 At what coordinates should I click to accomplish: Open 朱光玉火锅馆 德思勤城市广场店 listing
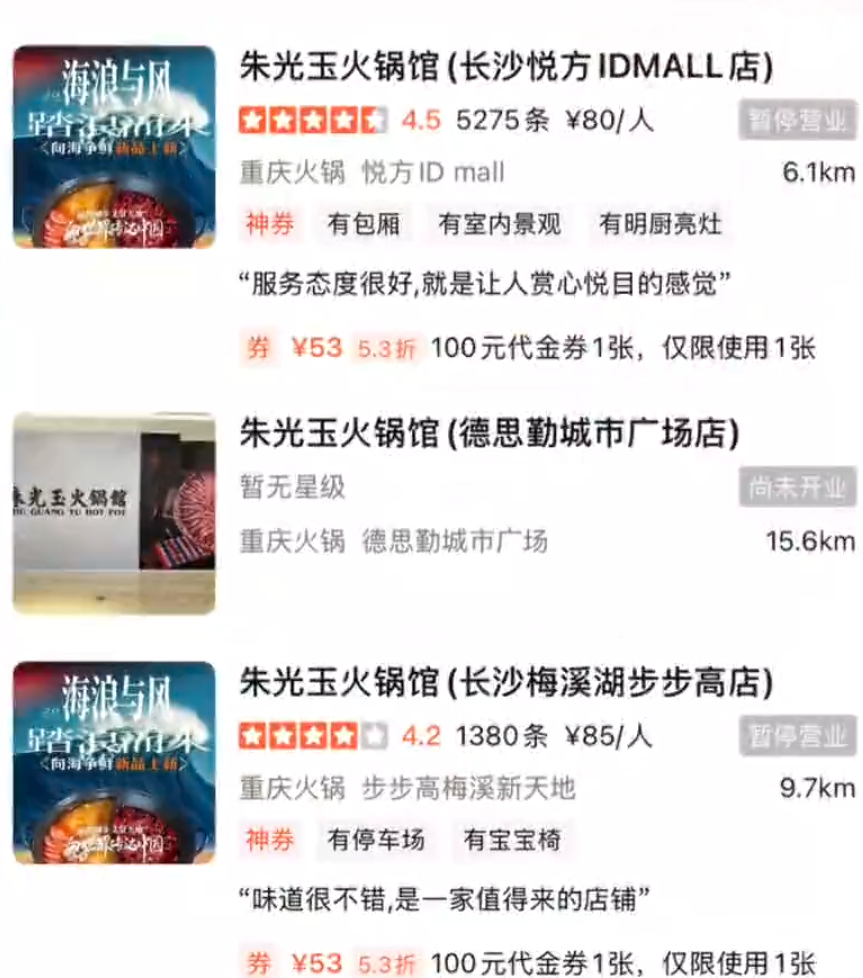point(489,434)
